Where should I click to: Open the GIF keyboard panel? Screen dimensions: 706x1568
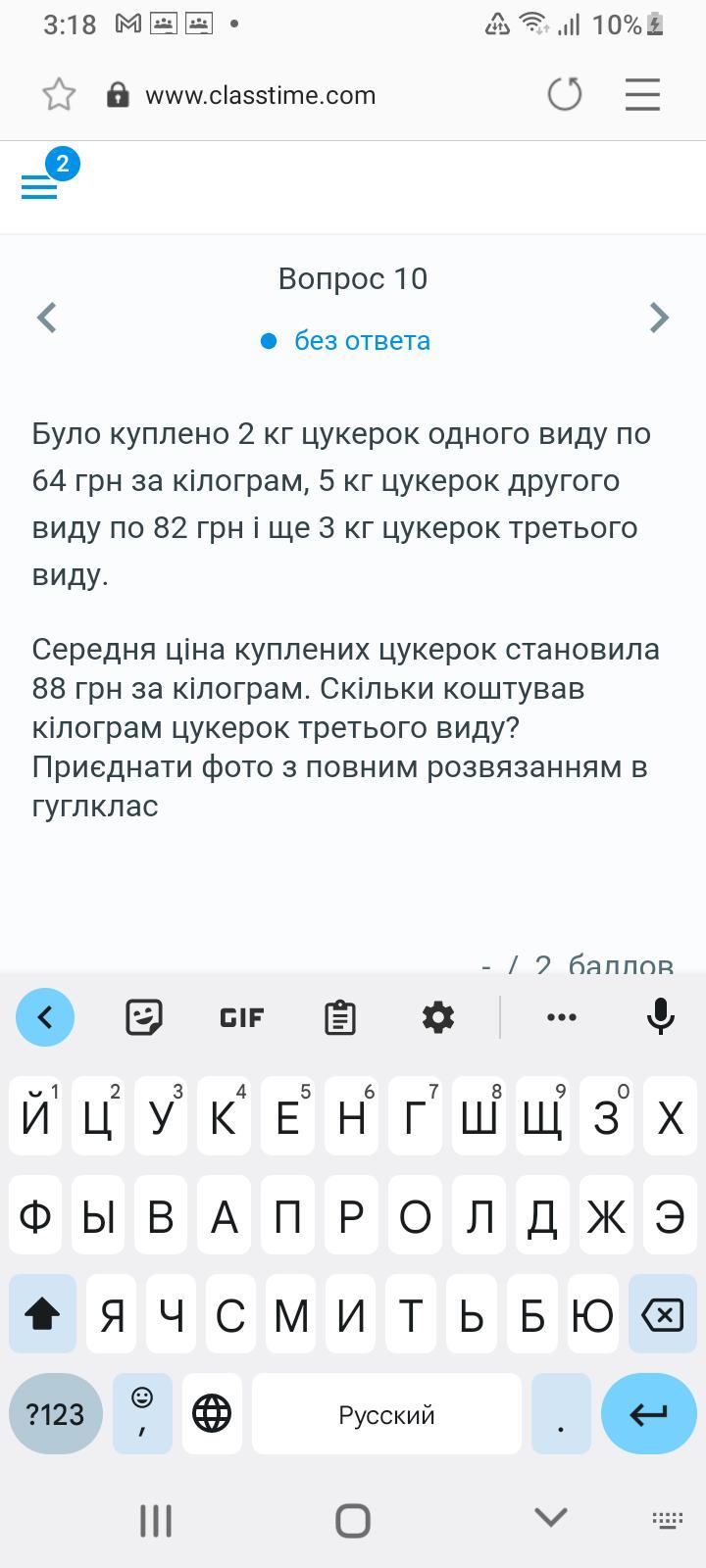tap(241, 1018)
